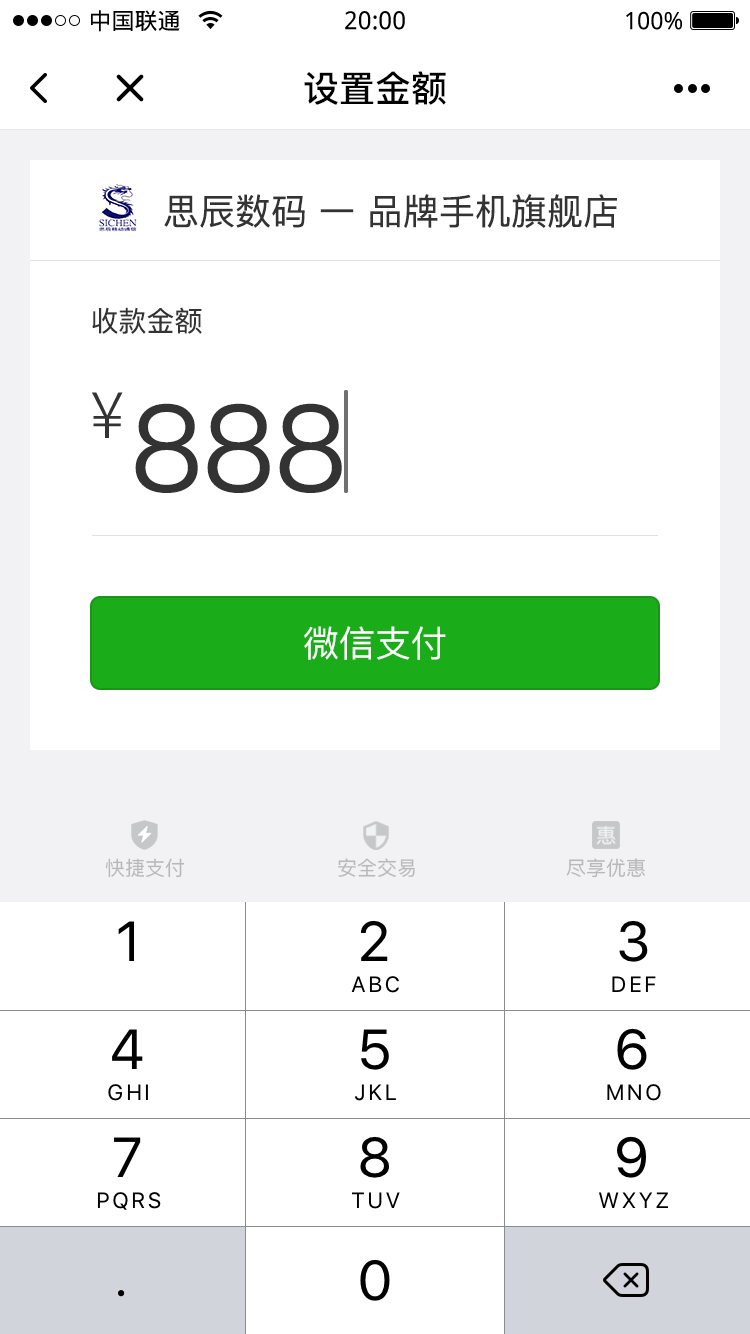This screenshot has width=750, height=1334.
Task: Go back using the arrow icon
Action: click(x=39, y=88)
